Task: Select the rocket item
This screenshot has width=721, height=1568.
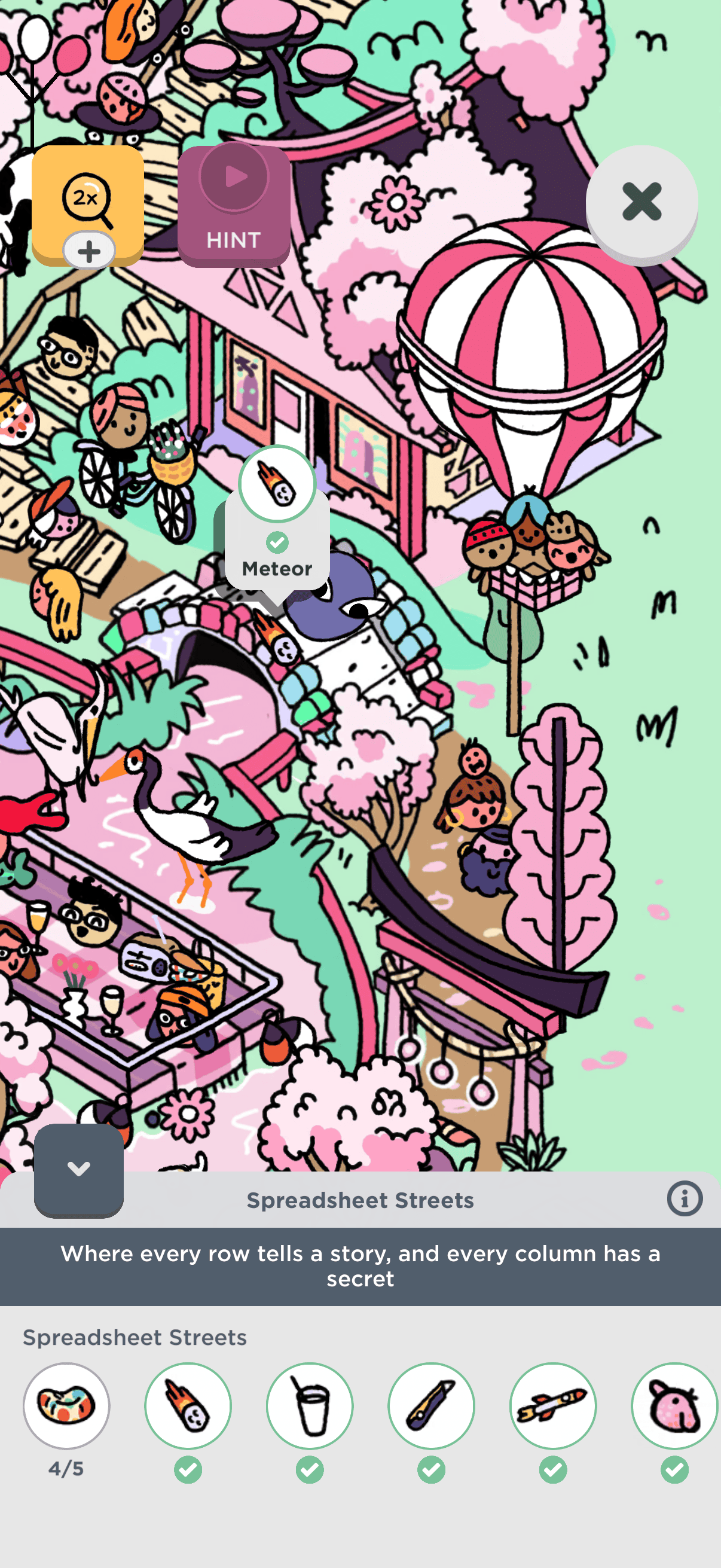Action: [x=553, y=1405]
